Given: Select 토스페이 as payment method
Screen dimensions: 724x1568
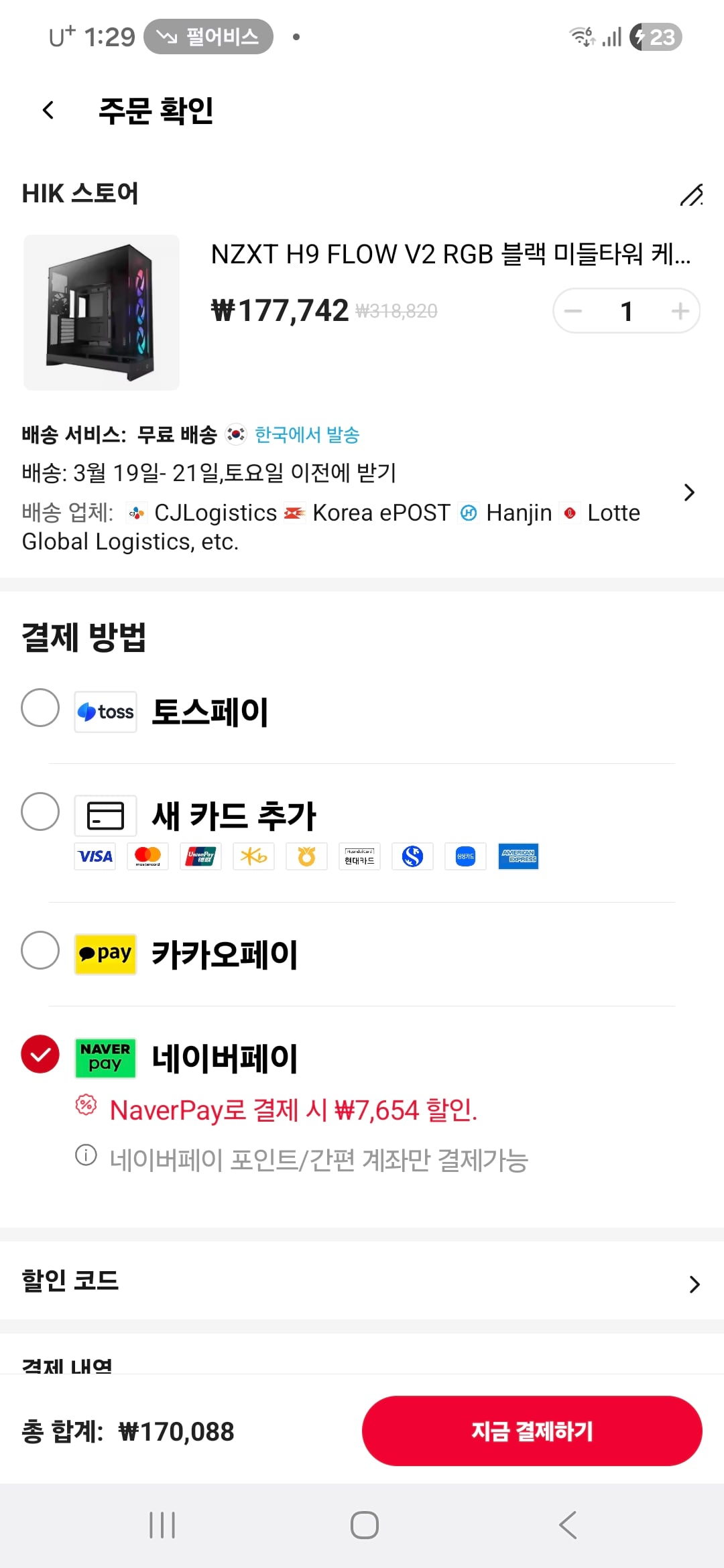Looking at the screenshot, I should (40, 708).
